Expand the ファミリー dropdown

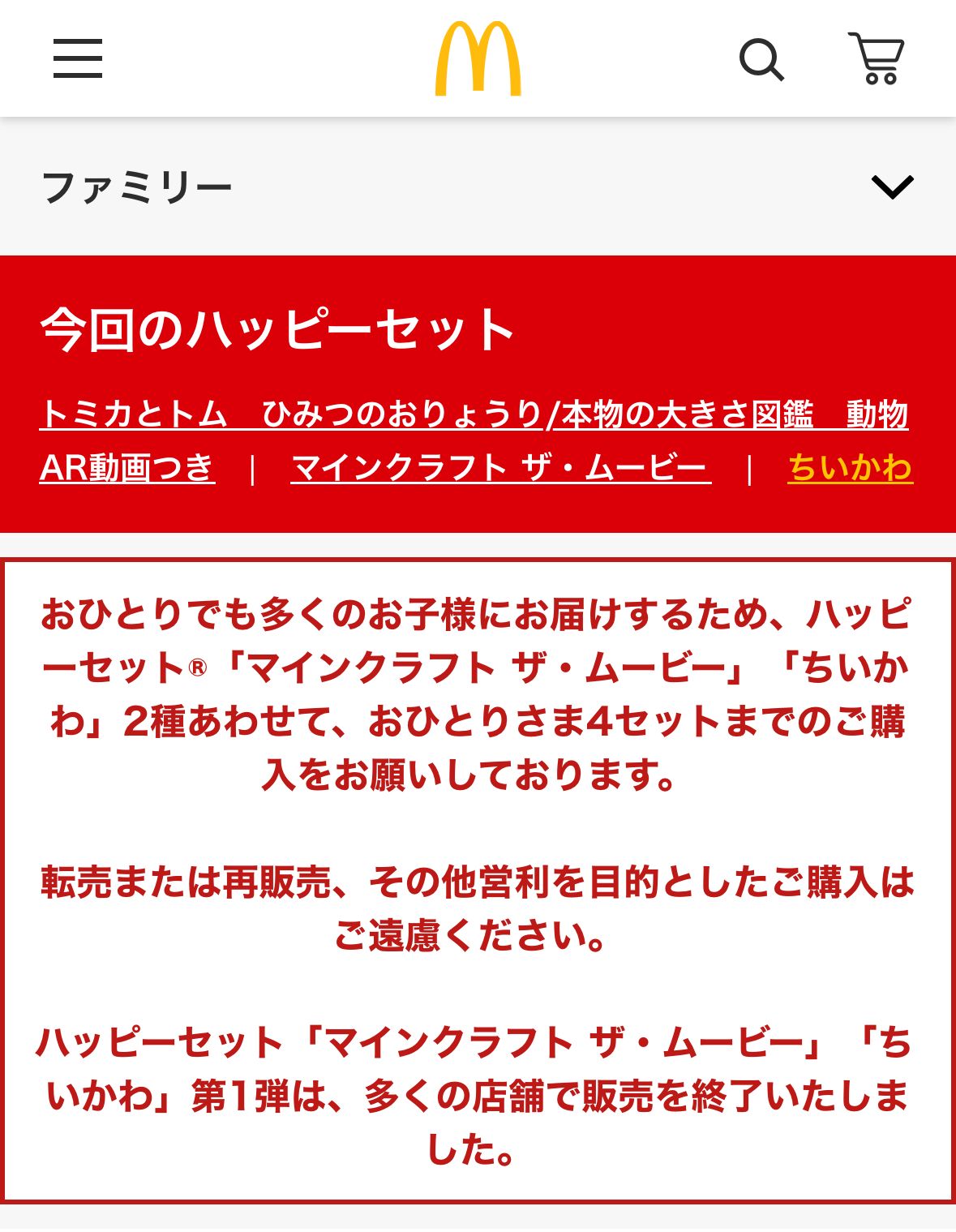click(892, 187)
